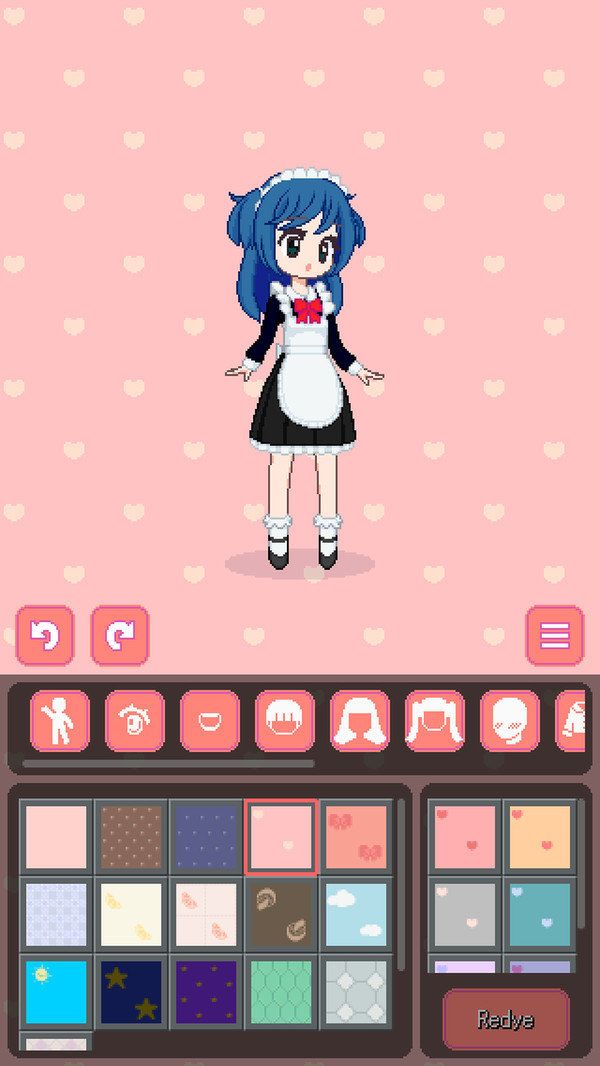Tap the Redye button

[x=506, y=1020]
